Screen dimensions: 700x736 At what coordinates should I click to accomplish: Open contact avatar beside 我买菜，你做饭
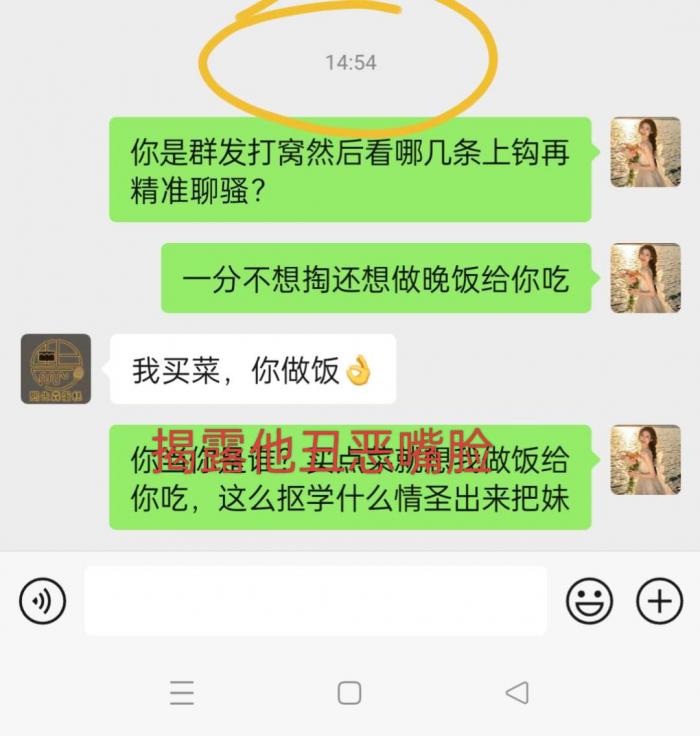(56, 369)
